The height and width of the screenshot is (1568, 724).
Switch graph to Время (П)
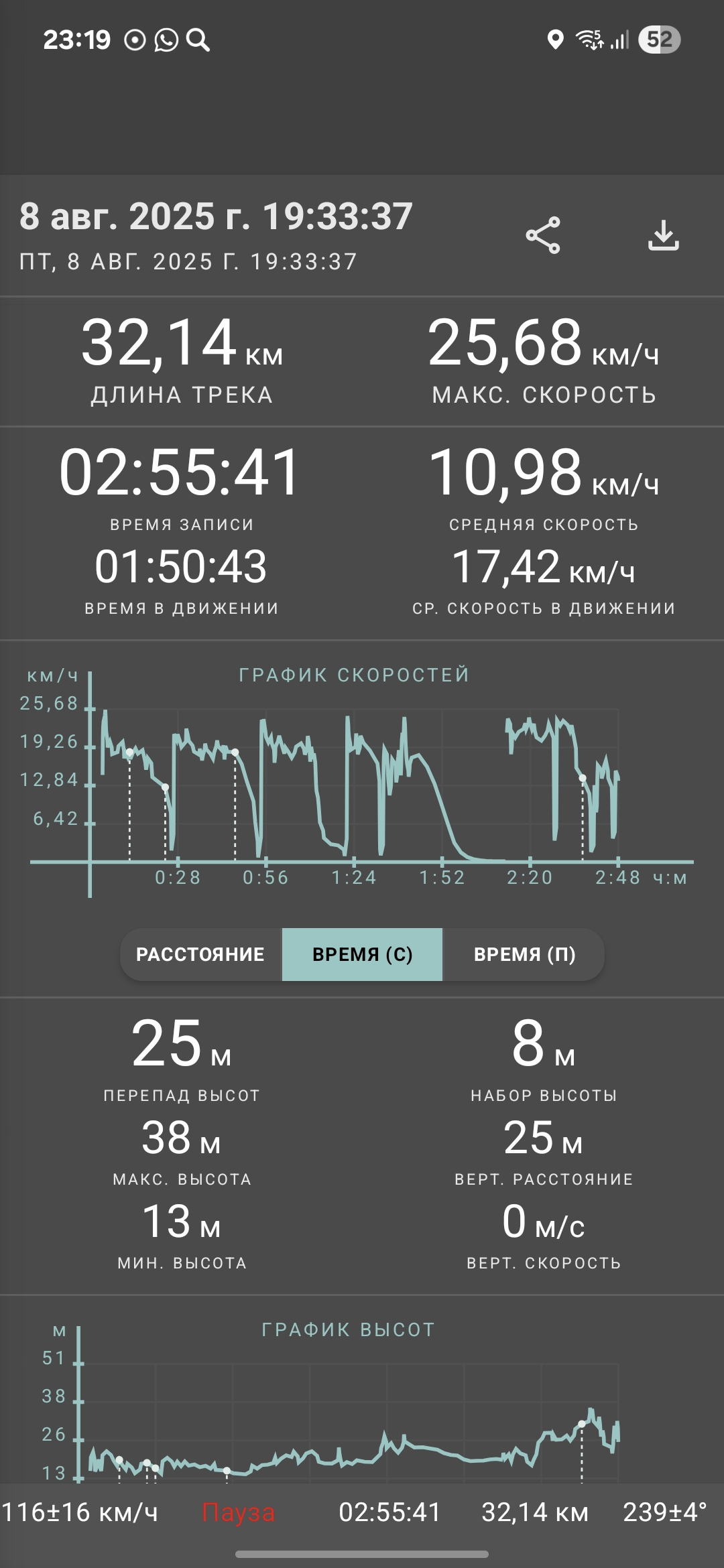(x=524, y=954)
